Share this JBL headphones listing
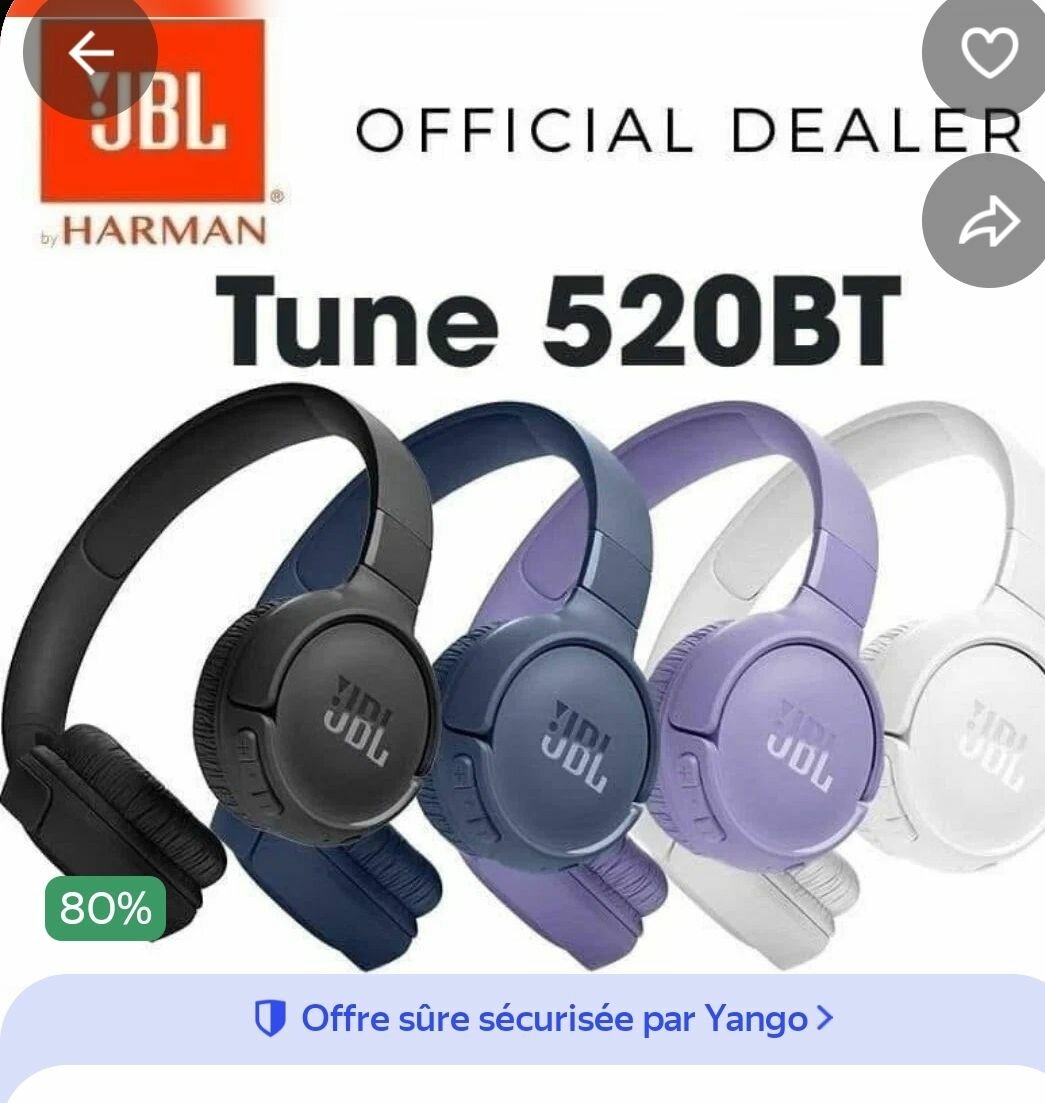Viewport: 1045px width, 1103px height. 988,221
